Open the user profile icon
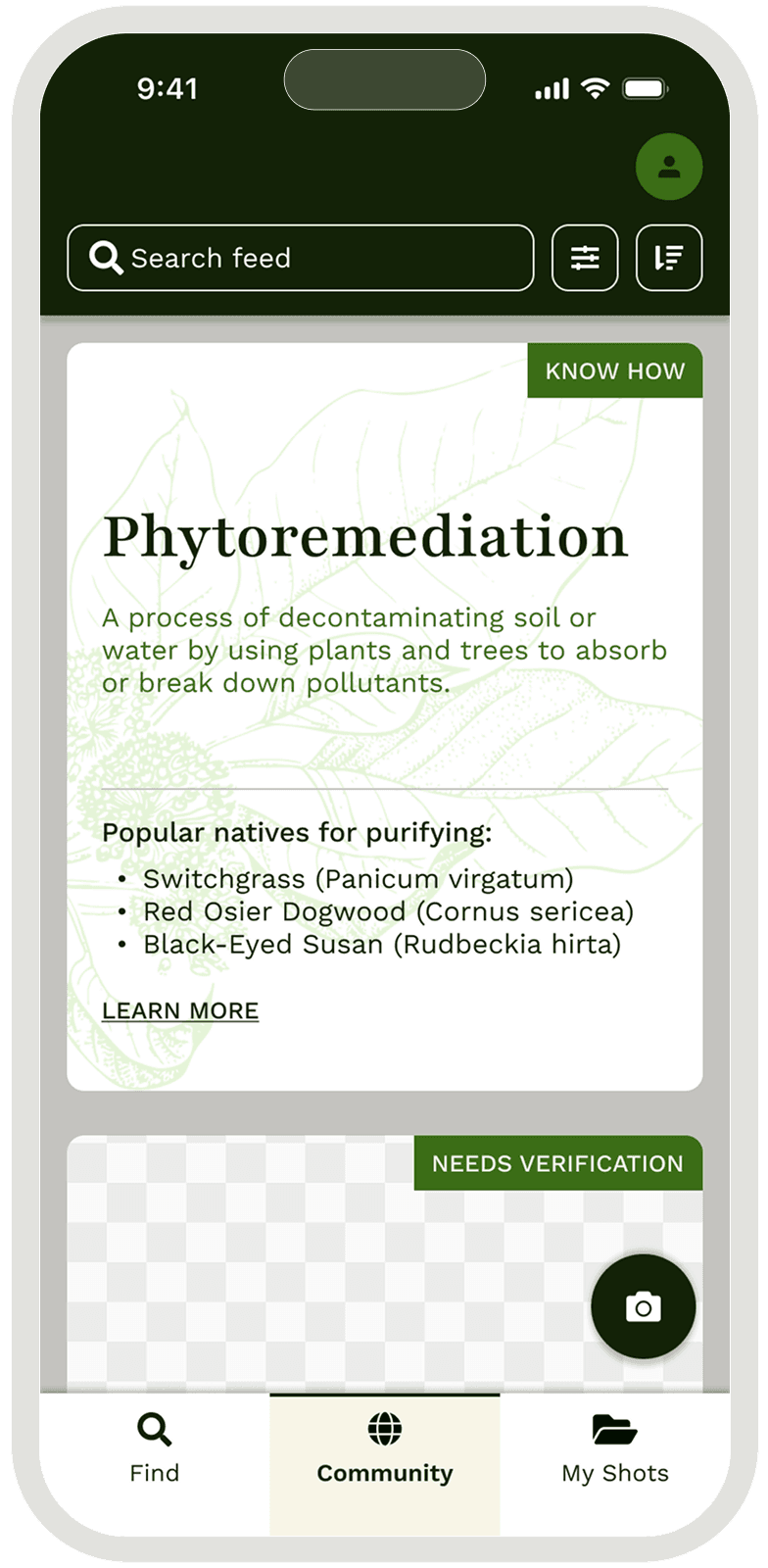Viewport: 768px width, 1568px height. 669,167
